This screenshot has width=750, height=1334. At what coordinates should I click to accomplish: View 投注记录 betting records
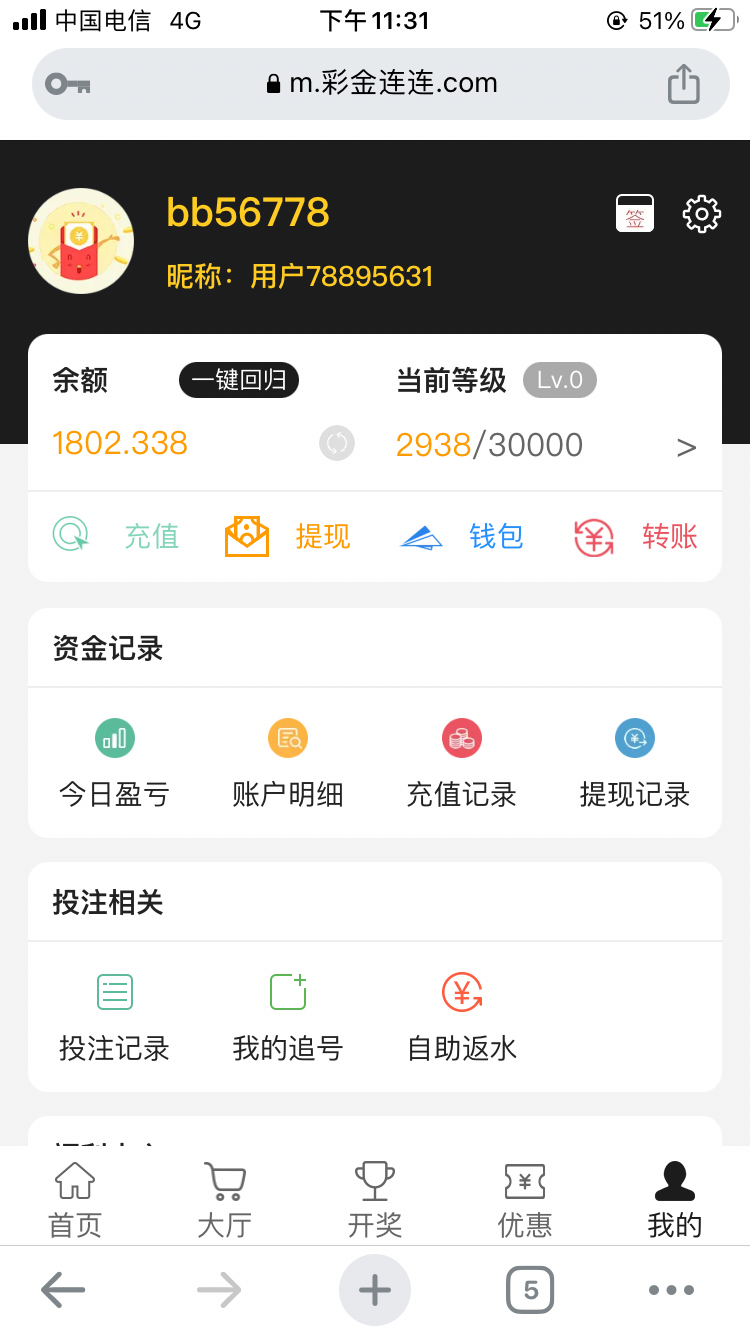pos(115,1019)
